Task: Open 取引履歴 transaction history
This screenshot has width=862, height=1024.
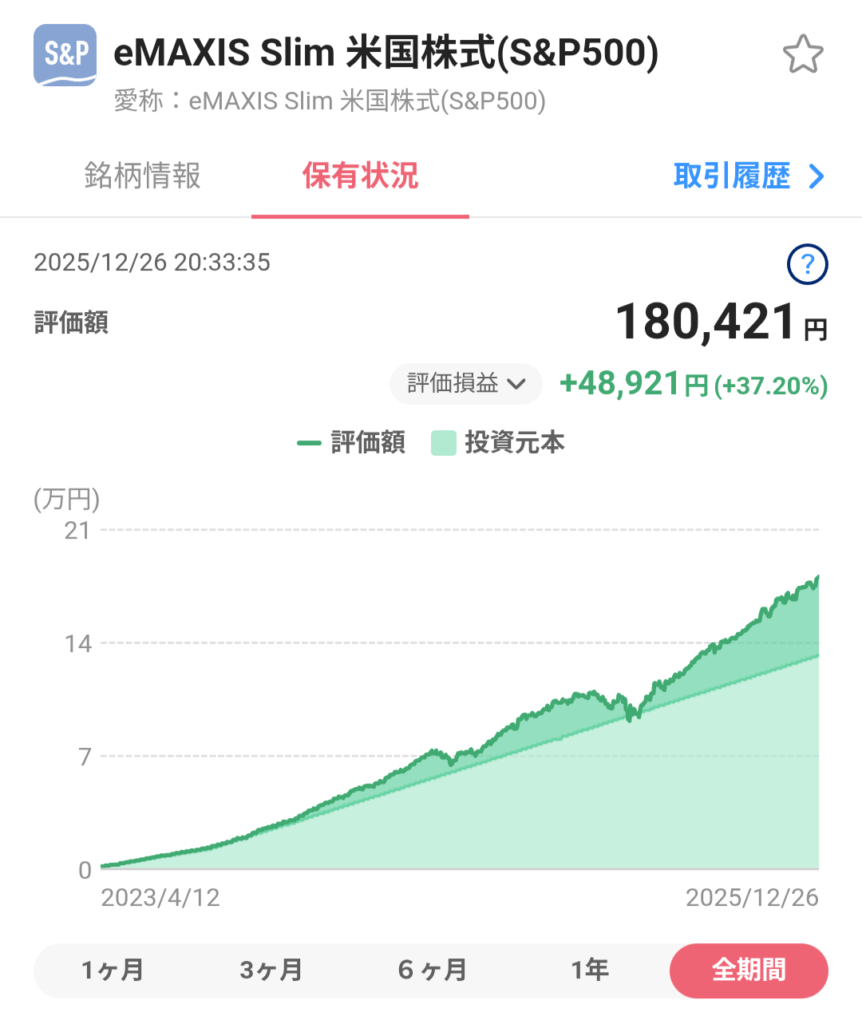Action: pyautogui.click(x=749, y=177)
